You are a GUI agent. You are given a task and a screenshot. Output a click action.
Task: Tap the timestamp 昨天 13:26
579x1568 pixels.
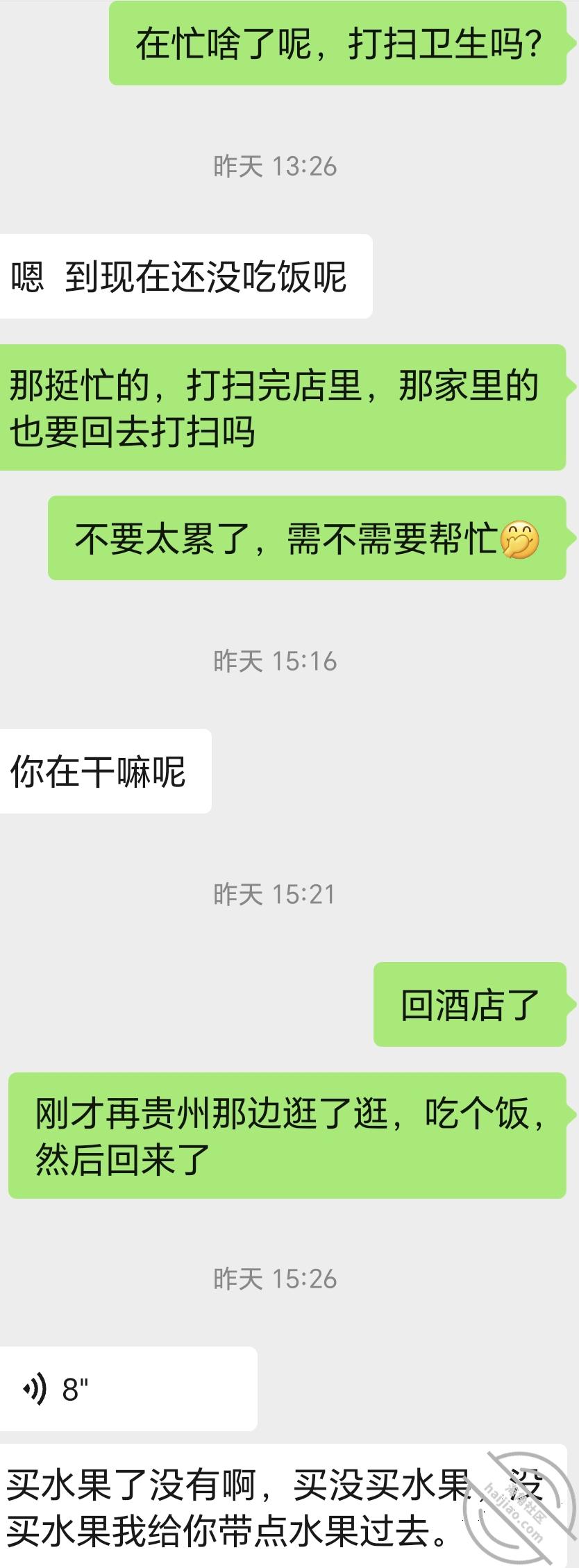pos(274,165)
